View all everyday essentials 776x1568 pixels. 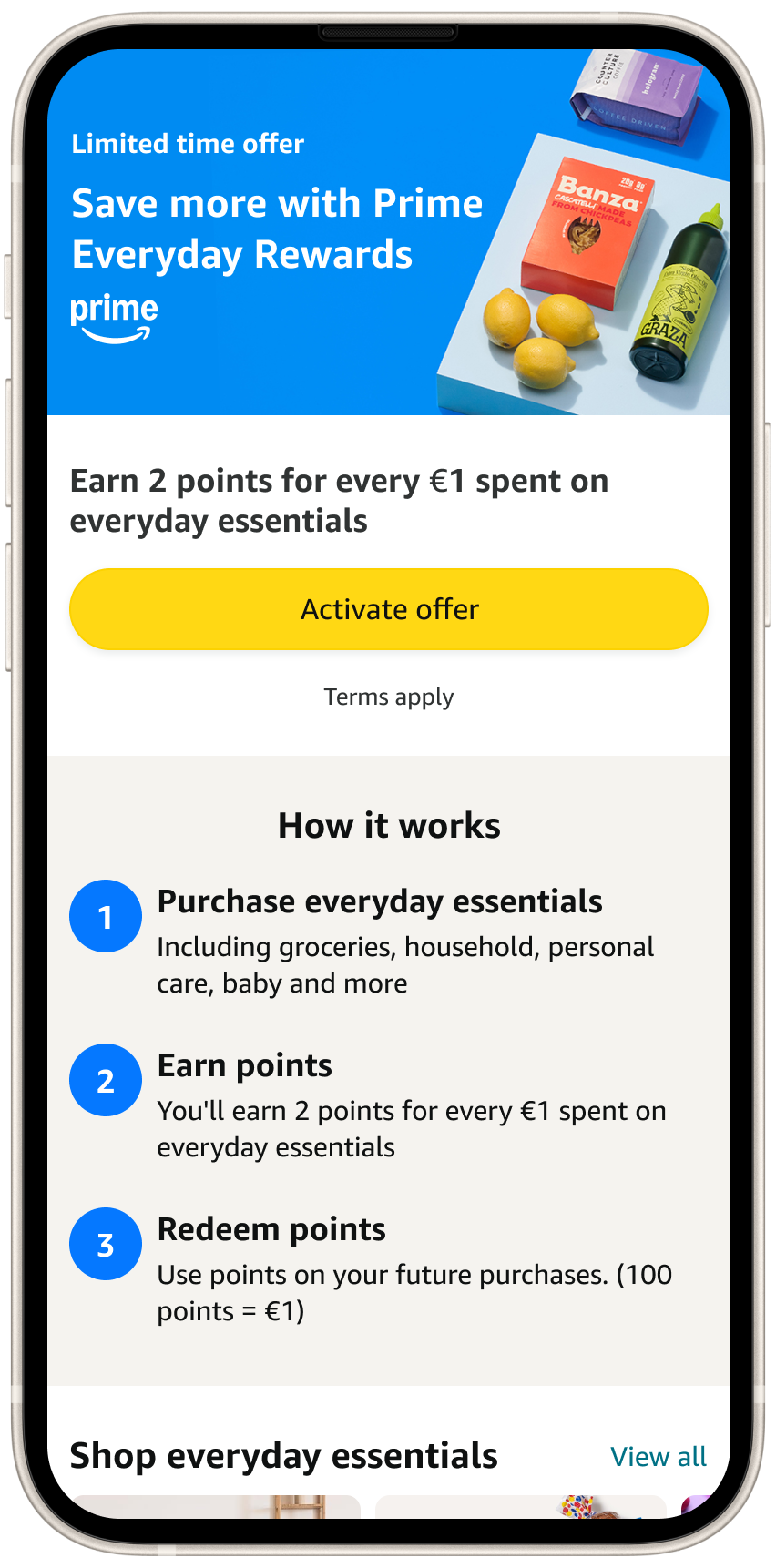pyautogui.click(x=658, y=1456)
